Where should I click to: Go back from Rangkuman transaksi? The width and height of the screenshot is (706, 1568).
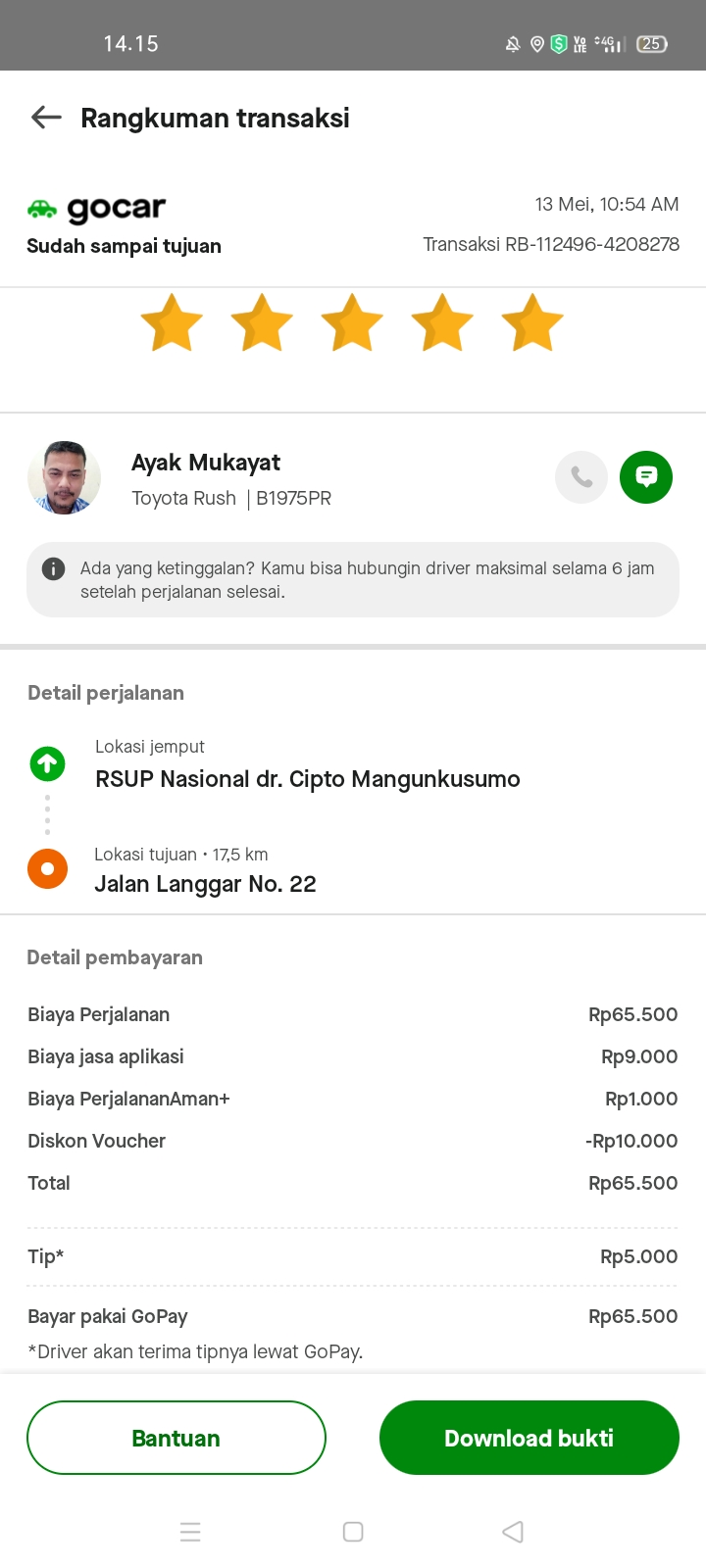coord(46,119)
